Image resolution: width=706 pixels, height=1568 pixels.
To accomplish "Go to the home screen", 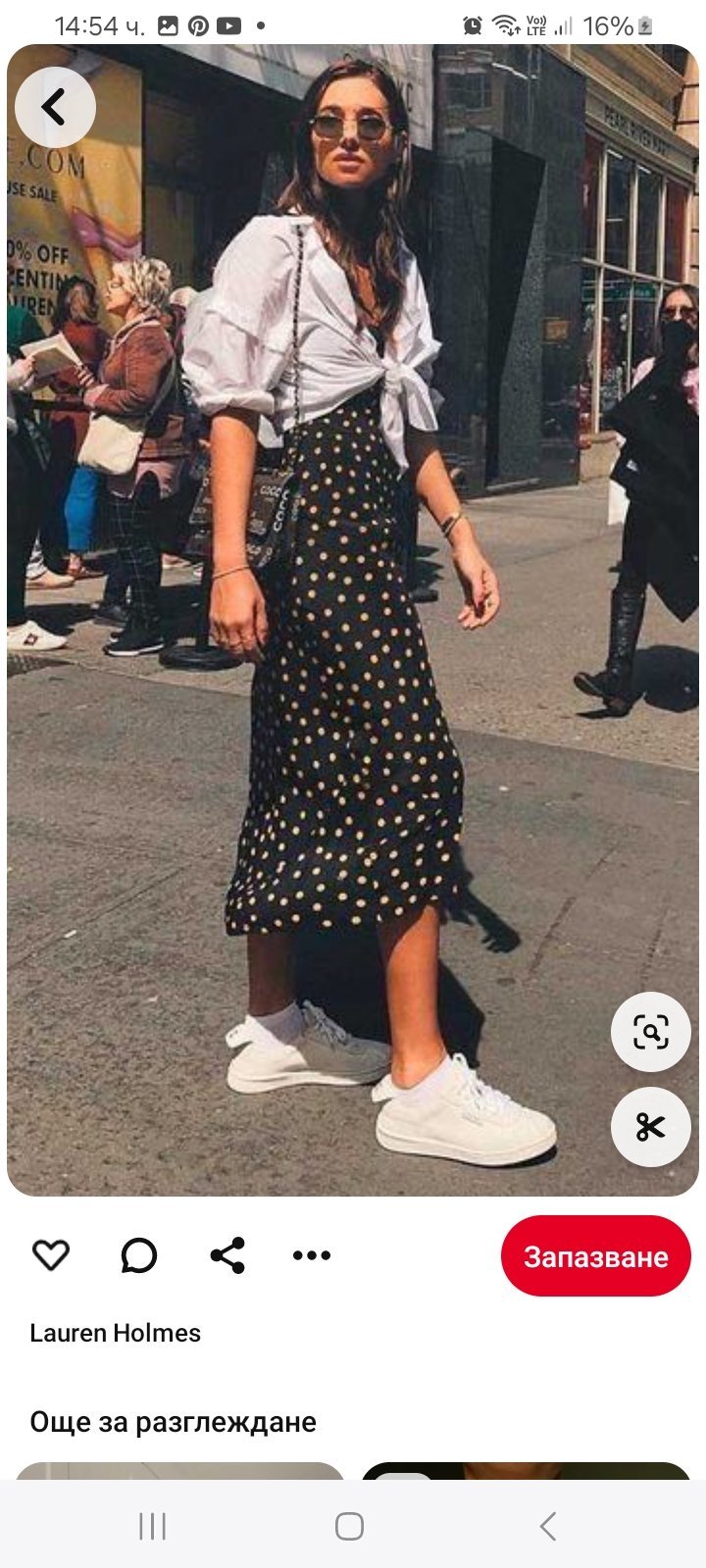I will pyautogui.click(x=350, y=1526).
